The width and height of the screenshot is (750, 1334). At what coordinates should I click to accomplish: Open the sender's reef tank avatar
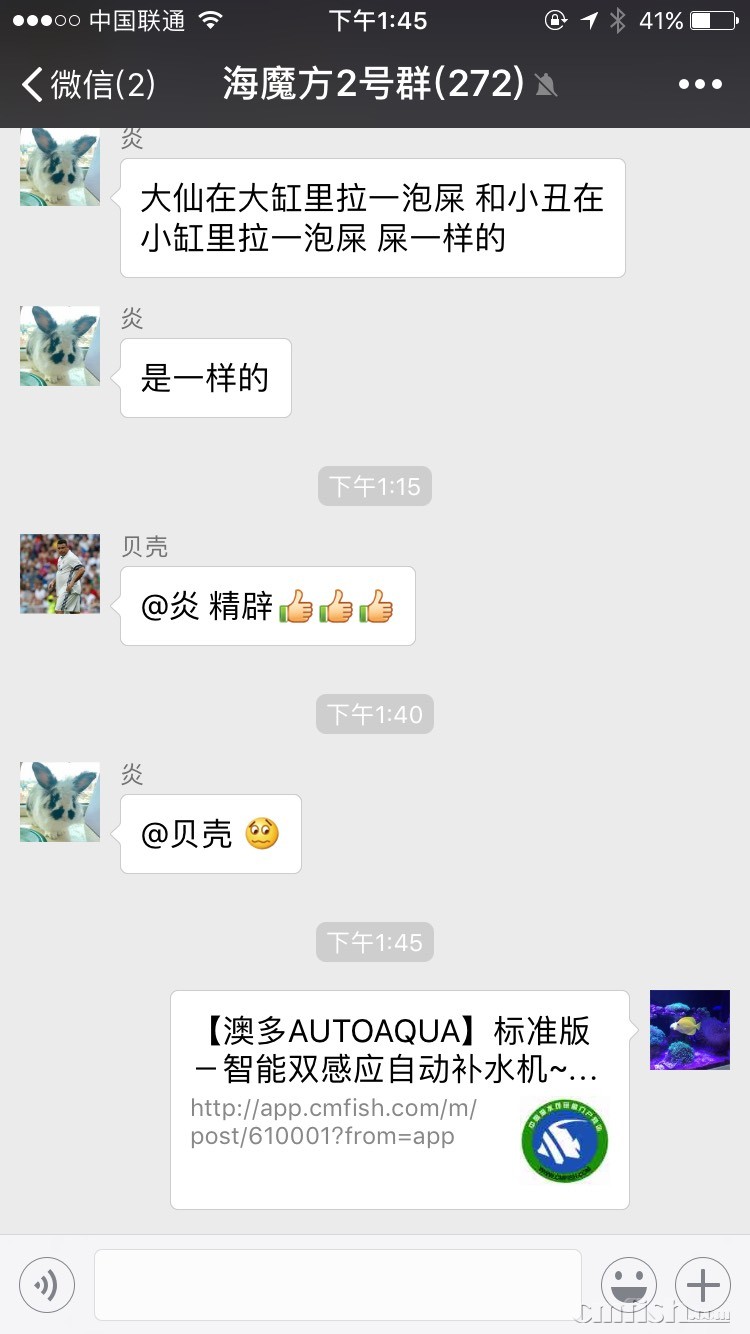[690, 1030]
